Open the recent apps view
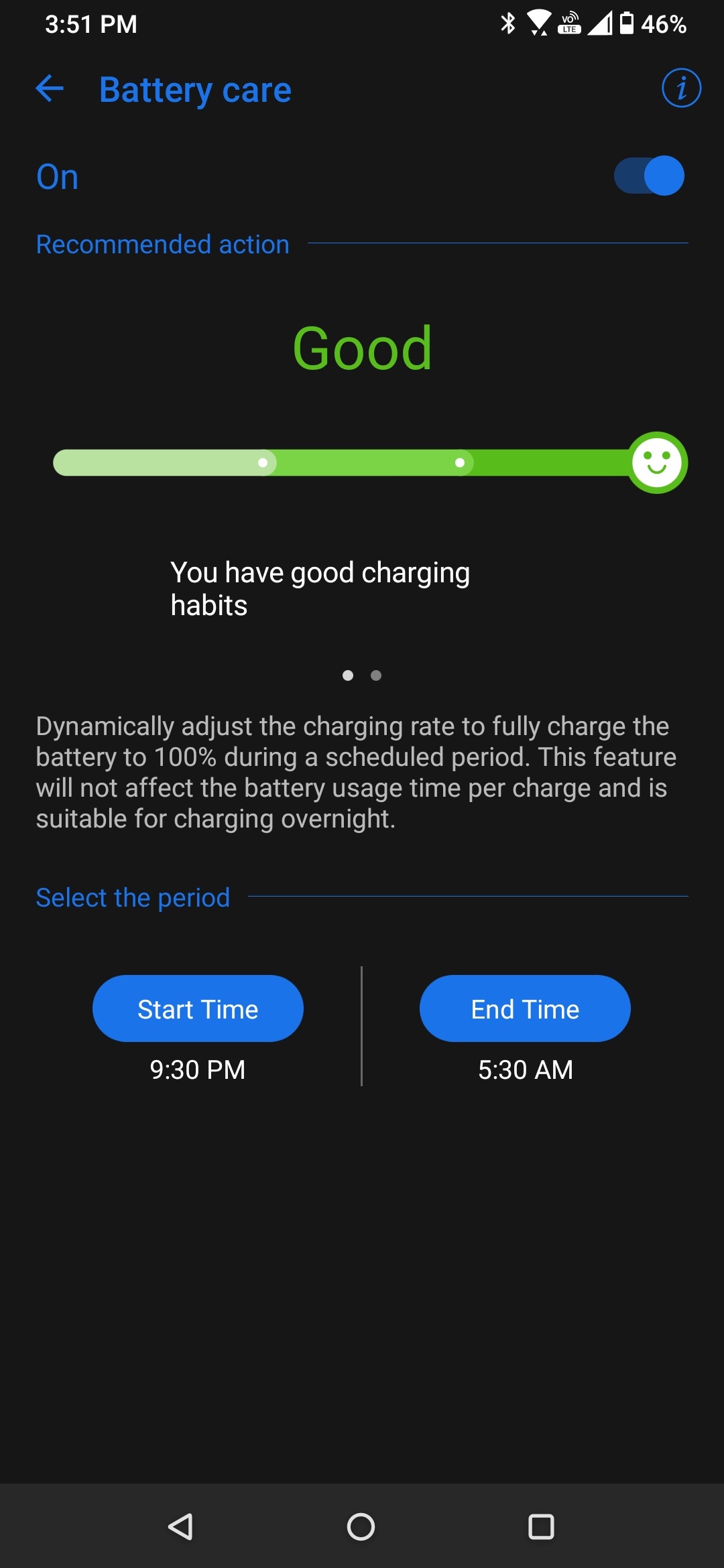Viewport: 724px width, 1568px height. click(541, 1527)
